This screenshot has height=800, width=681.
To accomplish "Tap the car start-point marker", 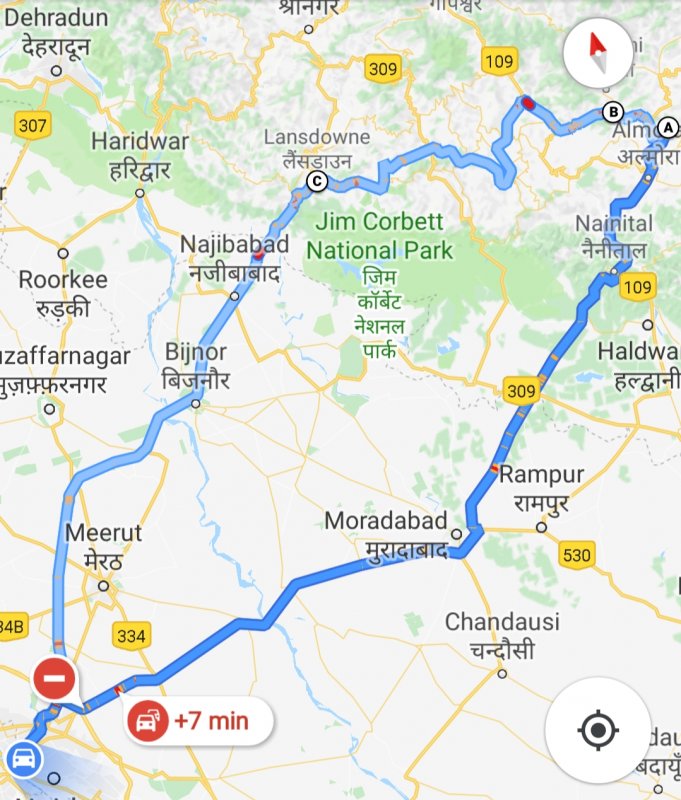I will pos(24,760).
